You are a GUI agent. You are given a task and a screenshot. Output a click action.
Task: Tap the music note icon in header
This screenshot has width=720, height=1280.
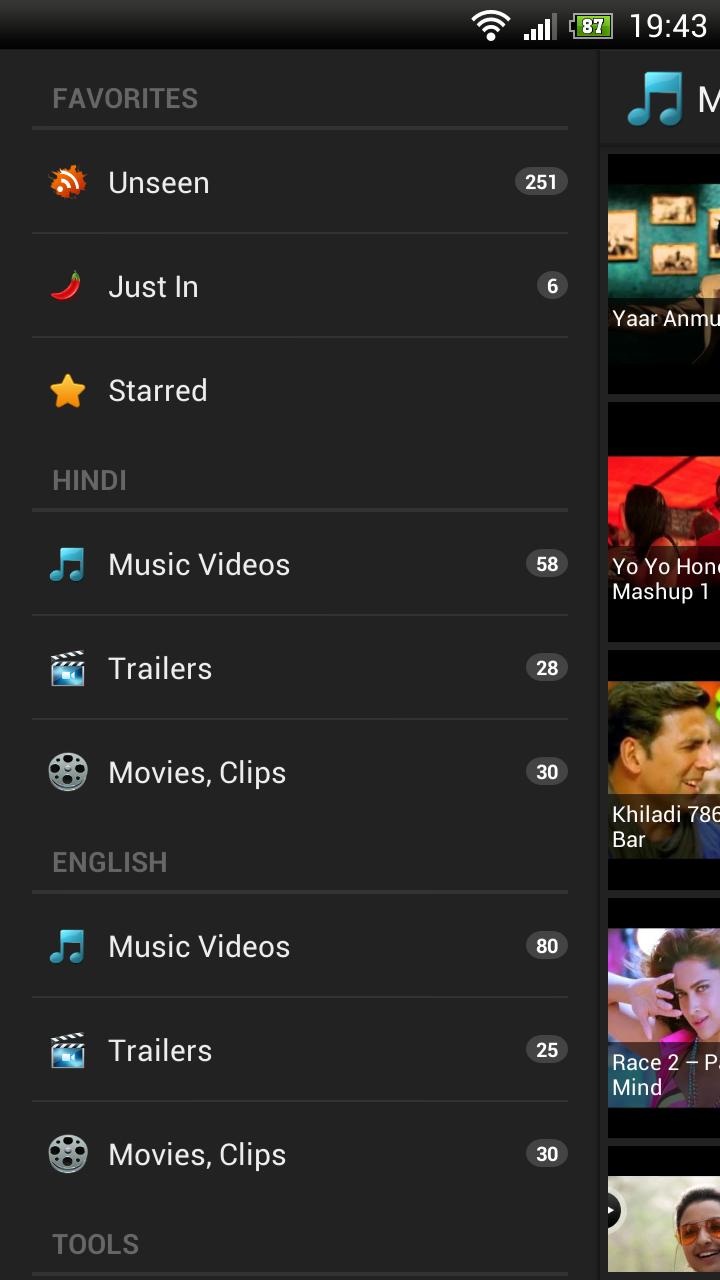click(x=655, y=99)
